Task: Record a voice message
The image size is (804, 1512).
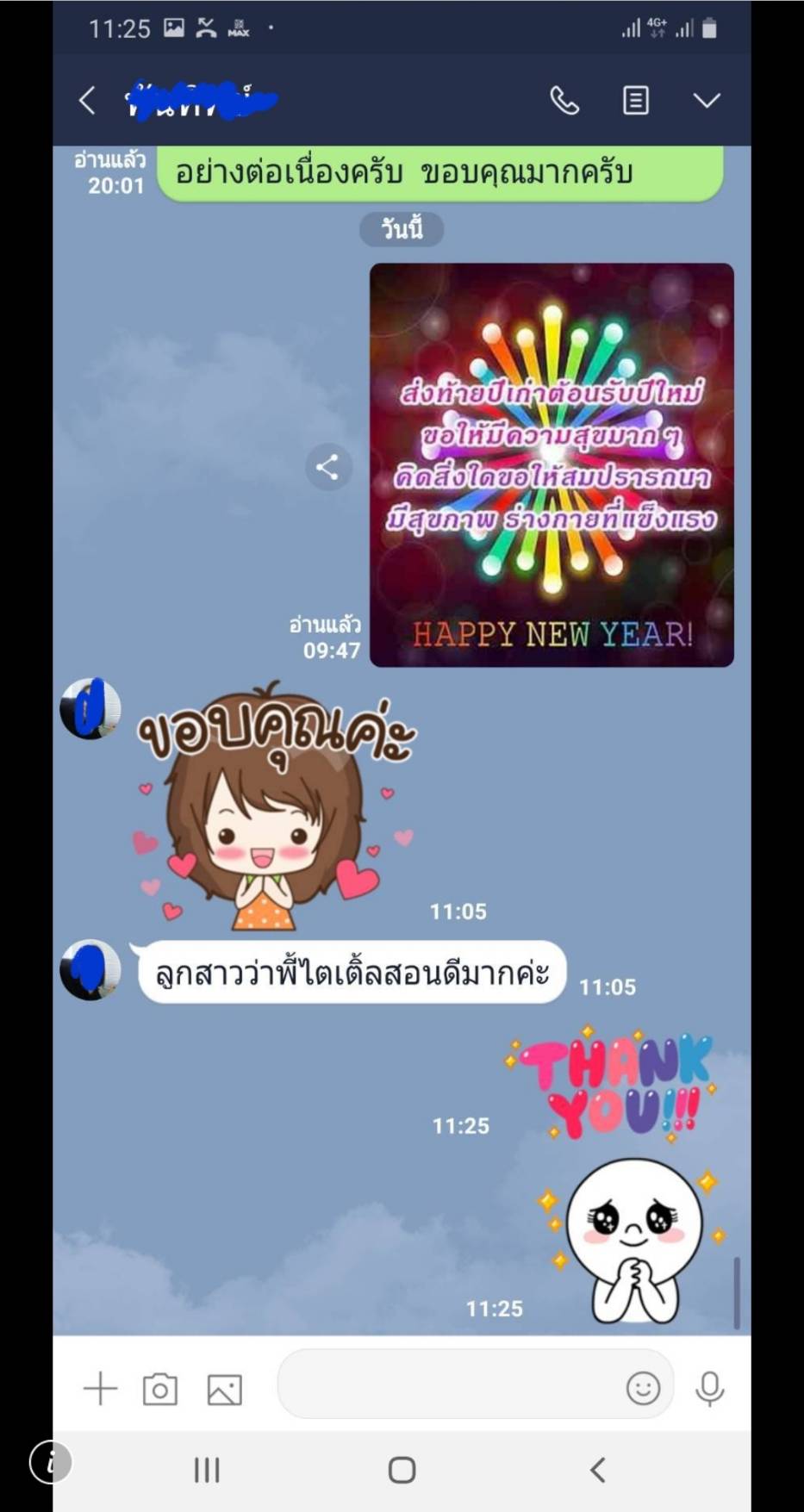Action: pos(709,1388)
